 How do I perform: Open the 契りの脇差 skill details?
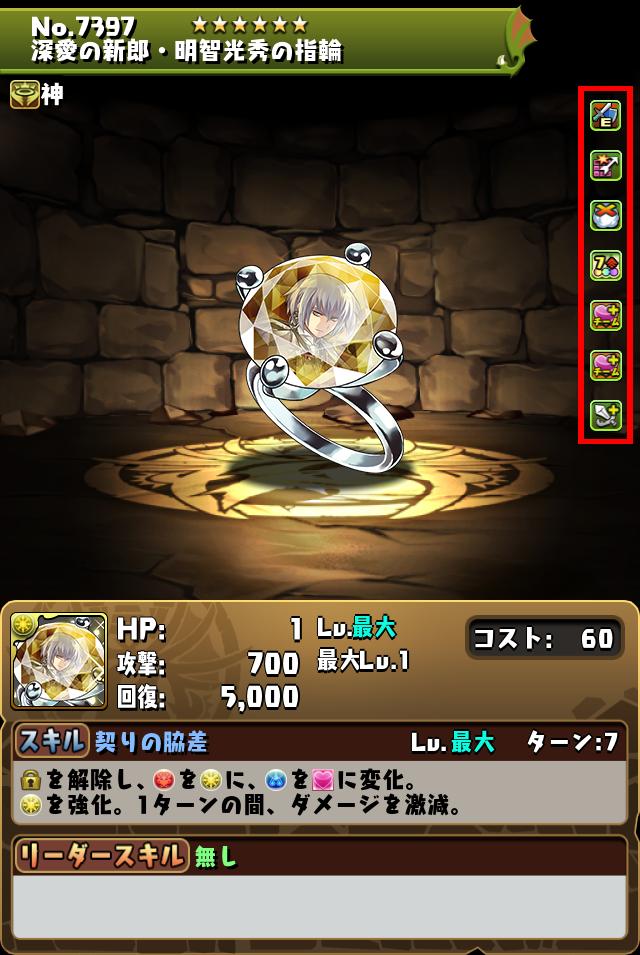(152, 742)
